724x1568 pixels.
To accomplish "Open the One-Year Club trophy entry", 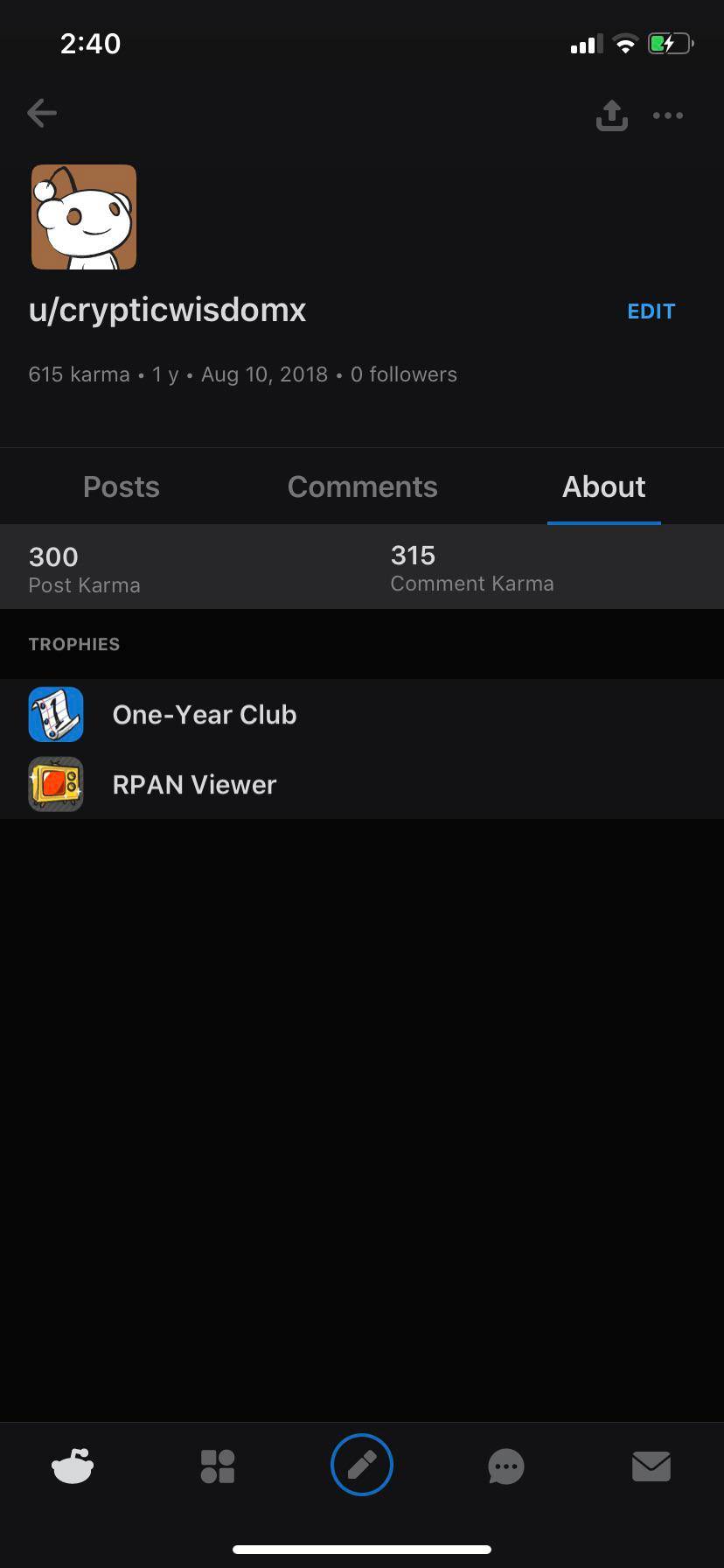I will (204, 714).
